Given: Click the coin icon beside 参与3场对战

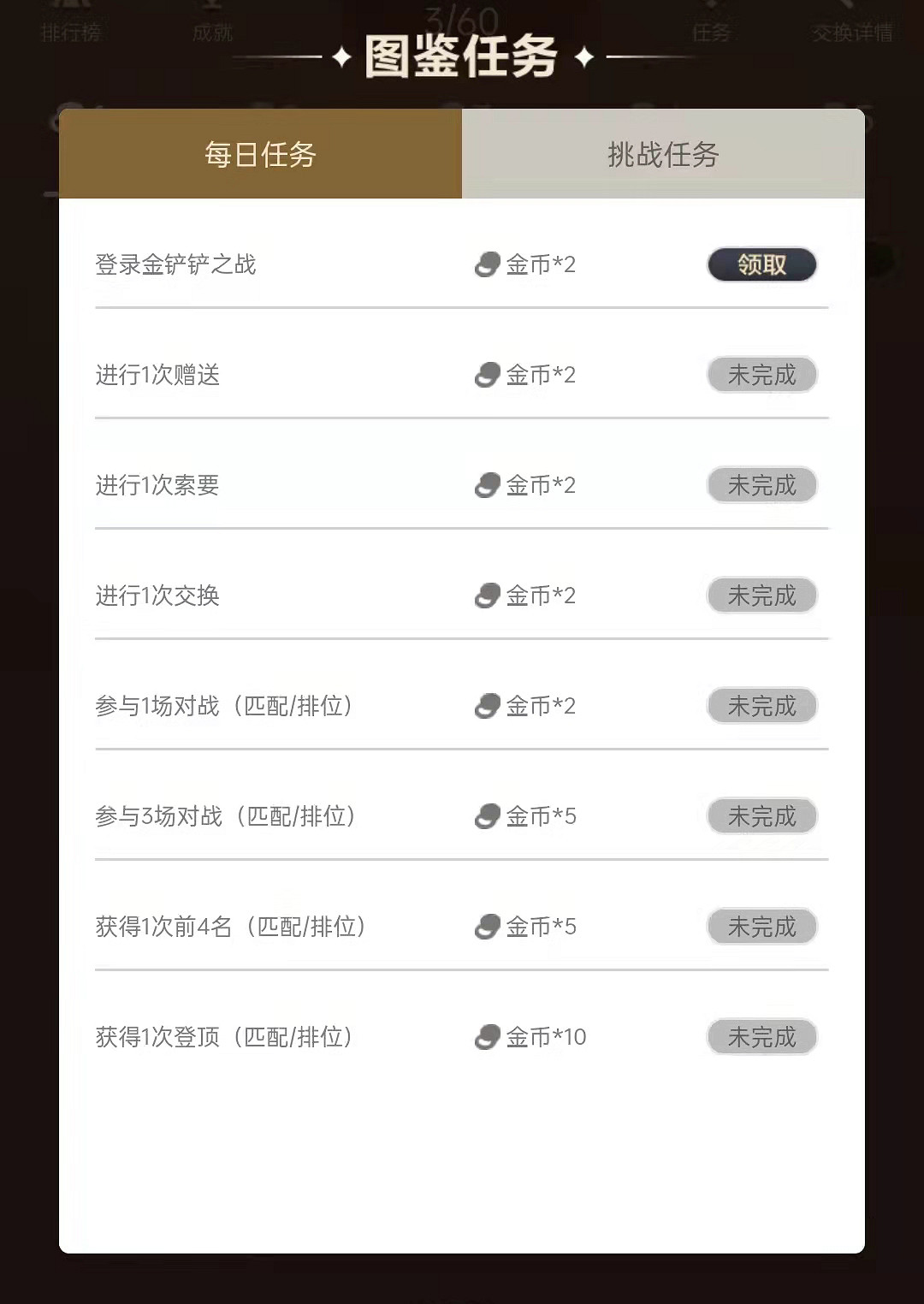Looking at the screenshot, I should (486, 816).
